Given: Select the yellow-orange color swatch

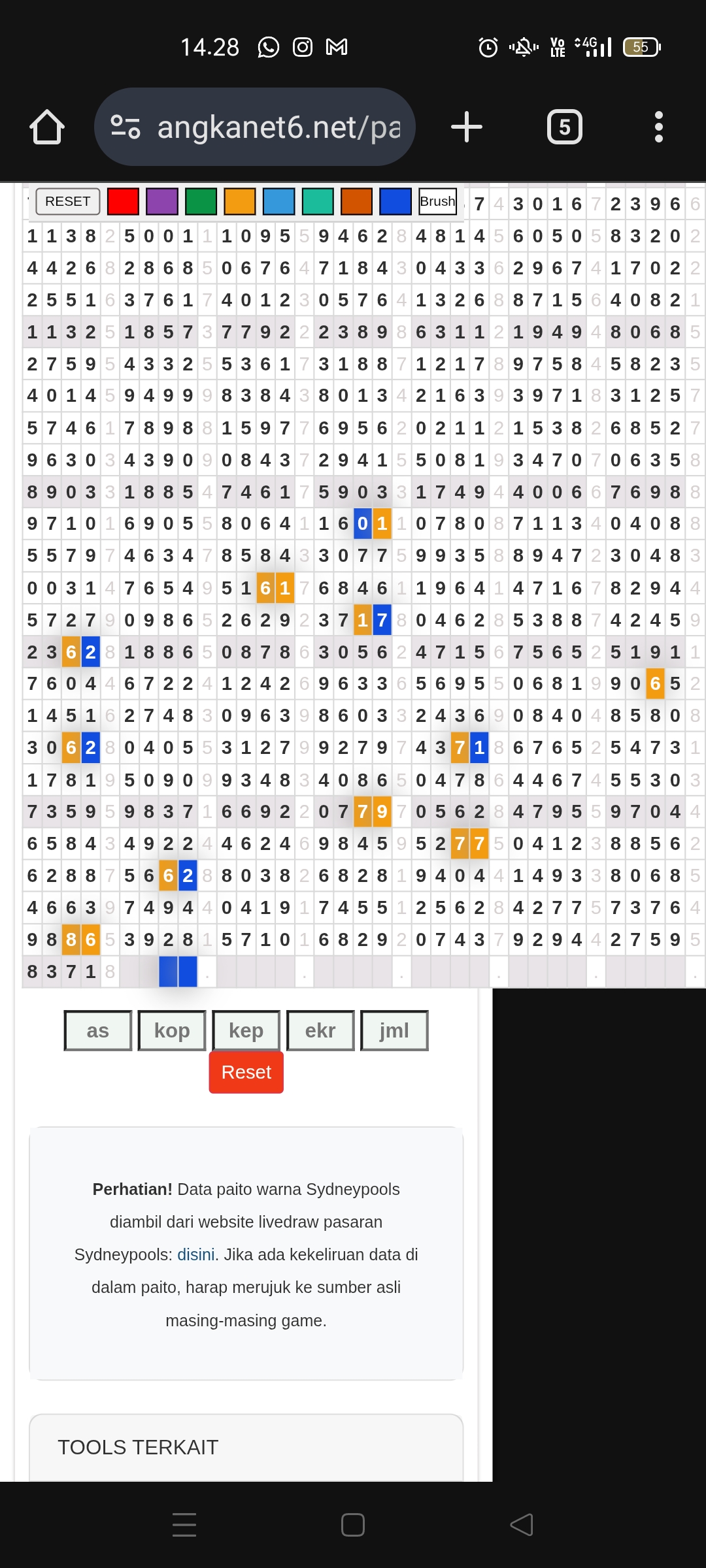Looking at the screenshot, I should coord(240,201).
